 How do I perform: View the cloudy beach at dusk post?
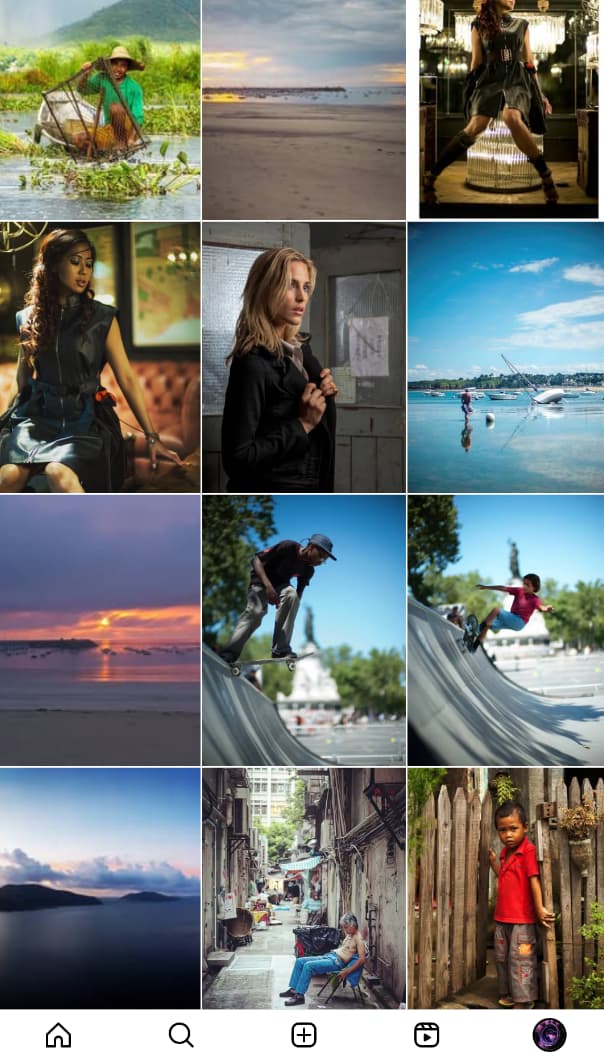coord(304,109)
